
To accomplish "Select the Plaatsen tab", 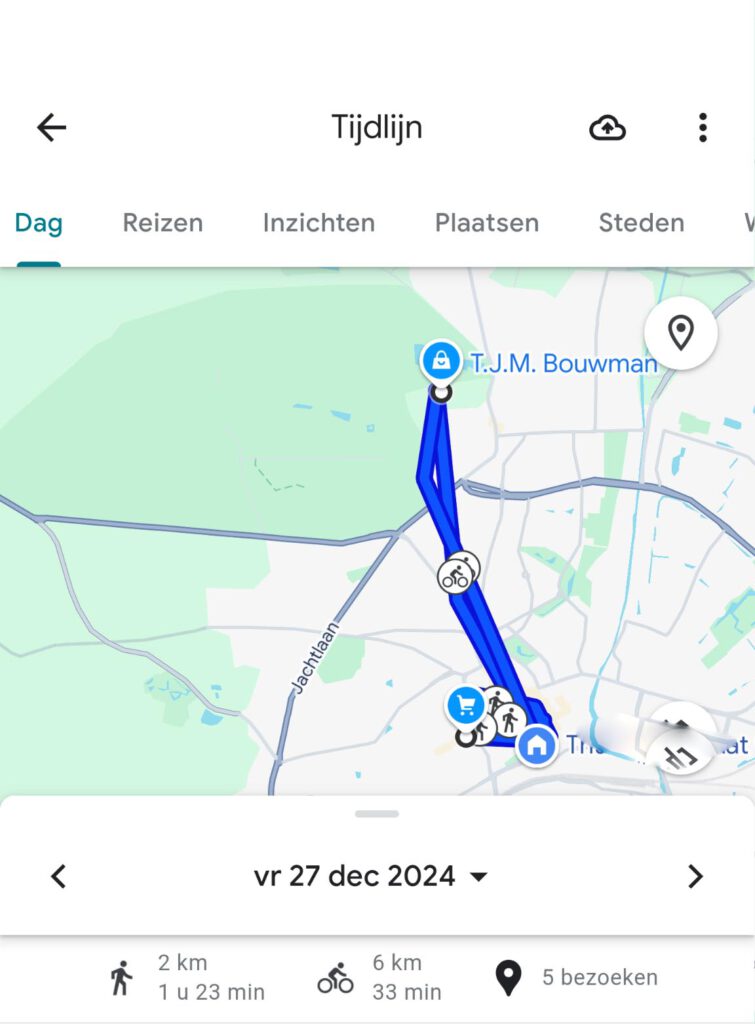I will pos(487,223).
